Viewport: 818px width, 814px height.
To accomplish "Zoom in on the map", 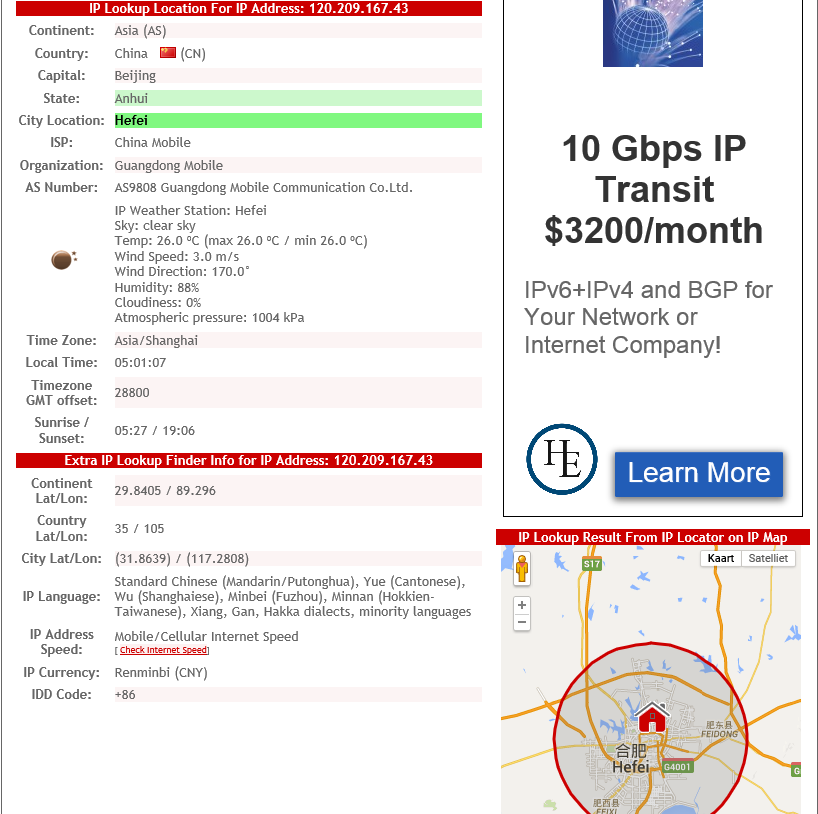I will click(x=521, y=606).
